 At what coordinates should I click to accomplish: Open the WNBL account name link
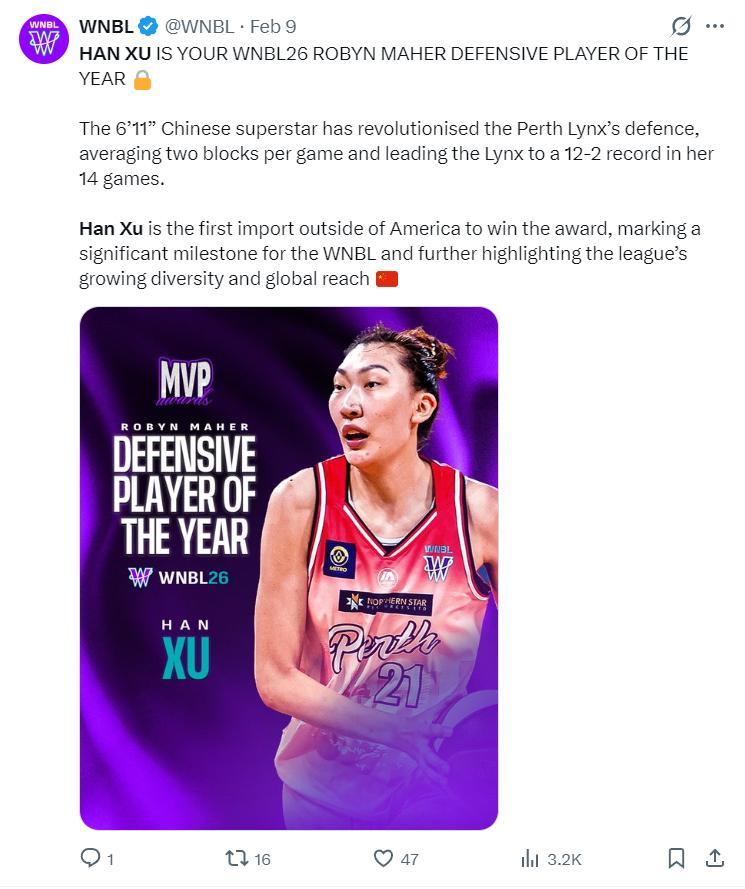(x=106, y=26)
